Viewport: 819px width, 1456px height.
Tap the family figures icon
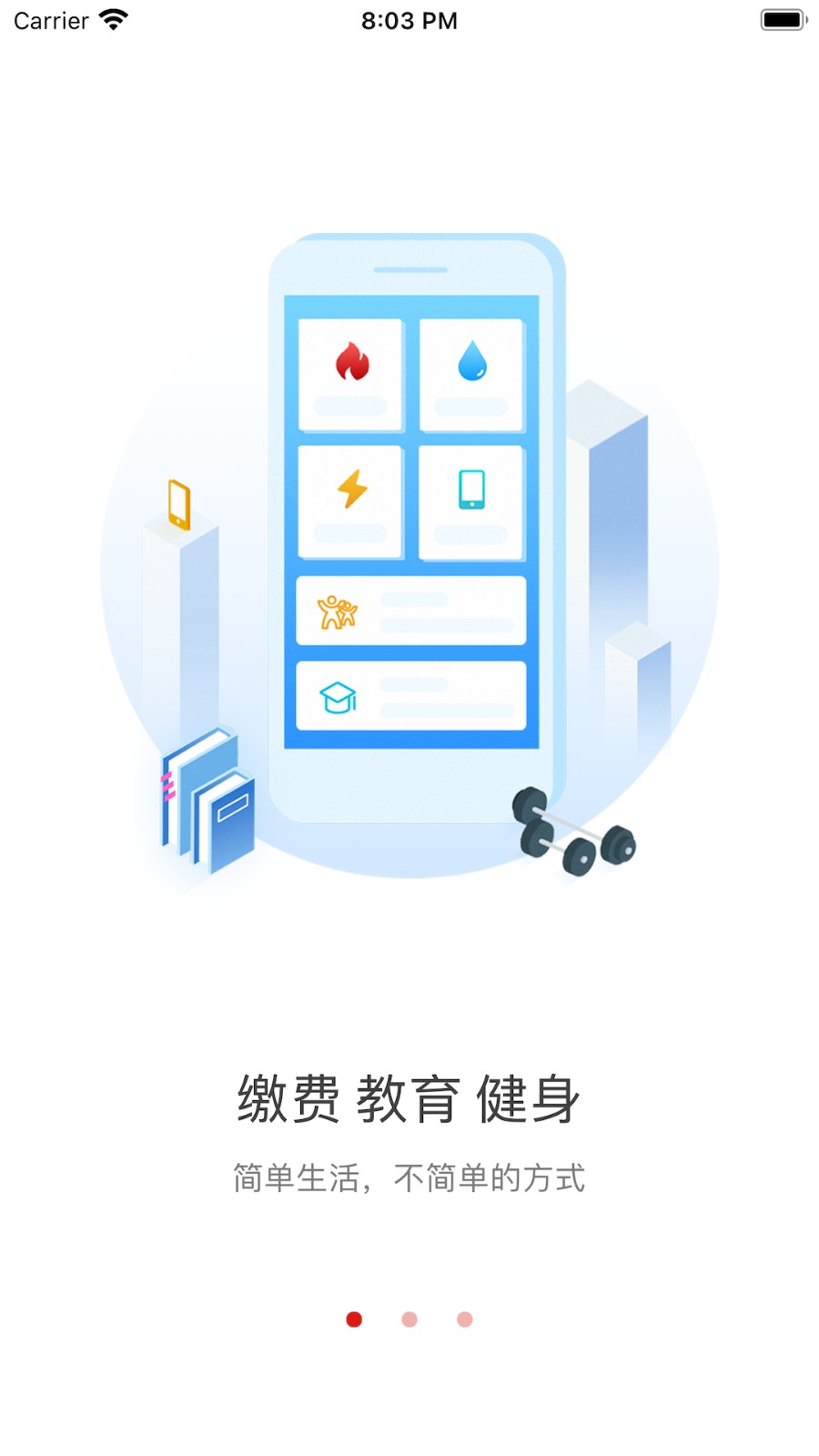click(338, 610)
